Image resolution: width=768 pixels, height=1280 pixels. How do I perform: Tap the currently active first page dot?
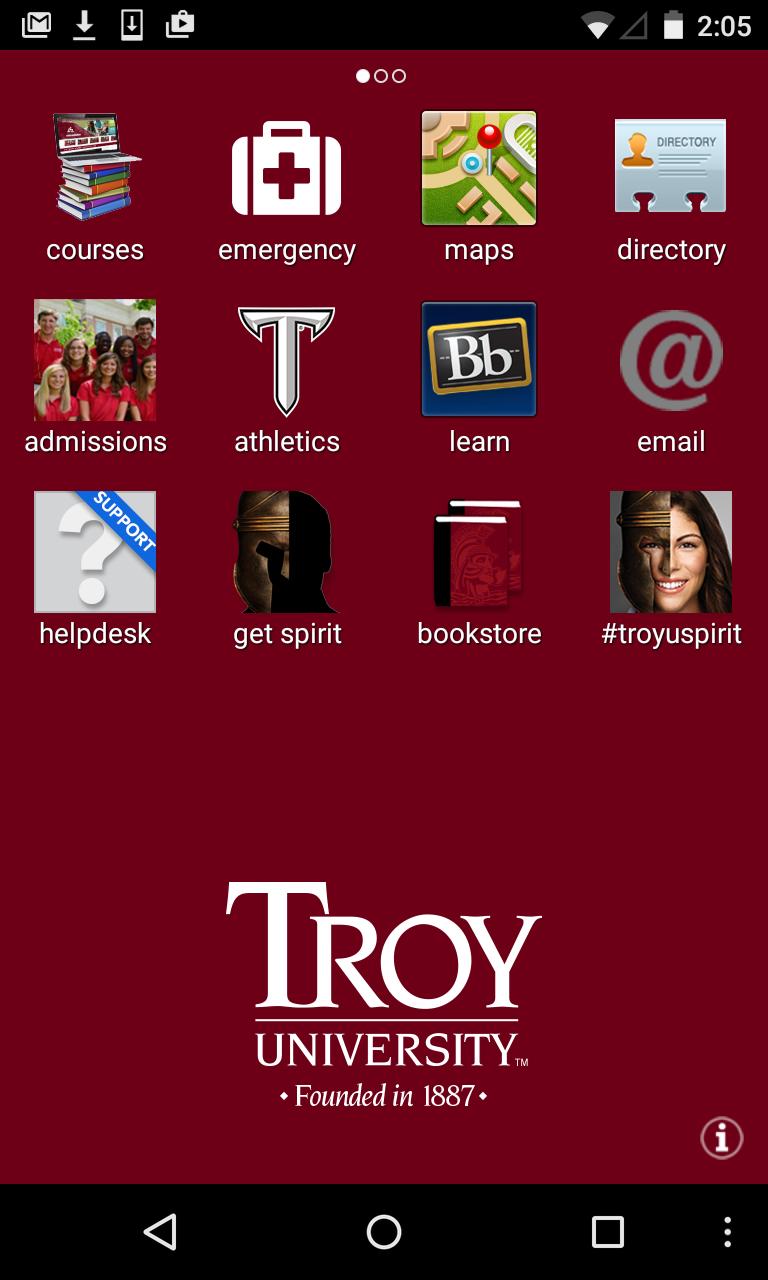[361, 75]
